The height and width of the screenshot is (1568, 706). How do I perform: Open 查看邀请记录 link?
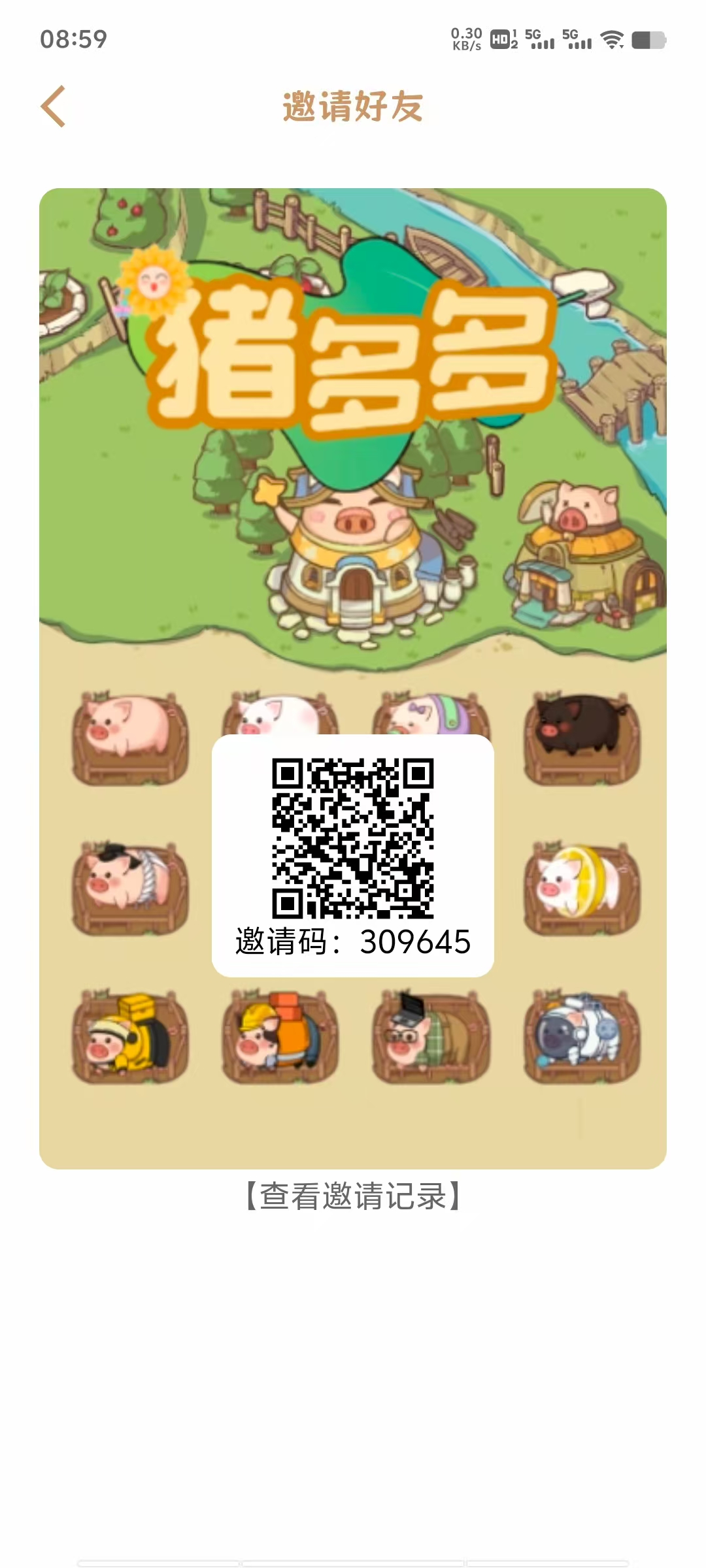(353, 1197)
